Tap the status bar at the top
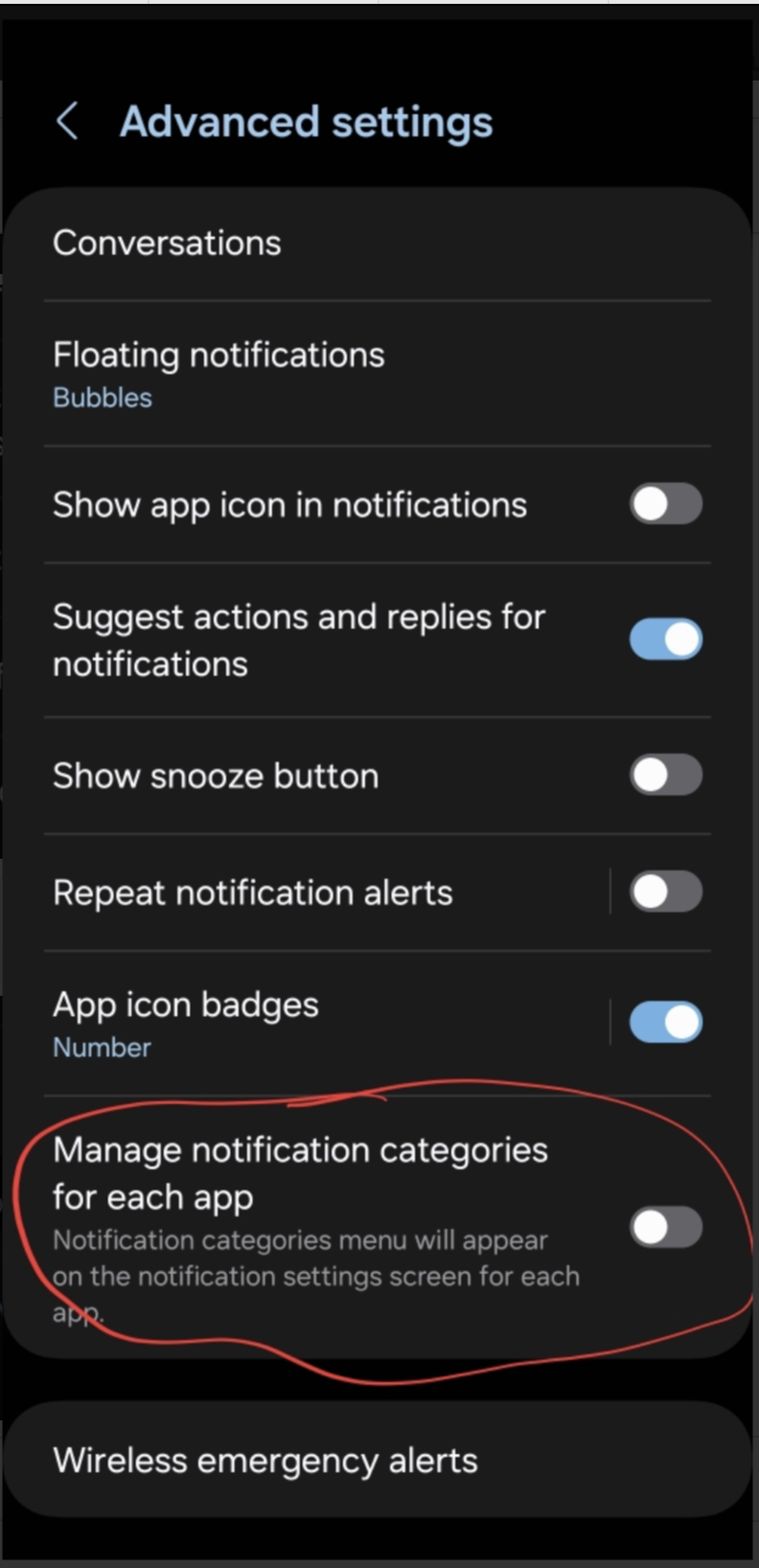This screenshot has width=759, height=1568. click(379, 8)
